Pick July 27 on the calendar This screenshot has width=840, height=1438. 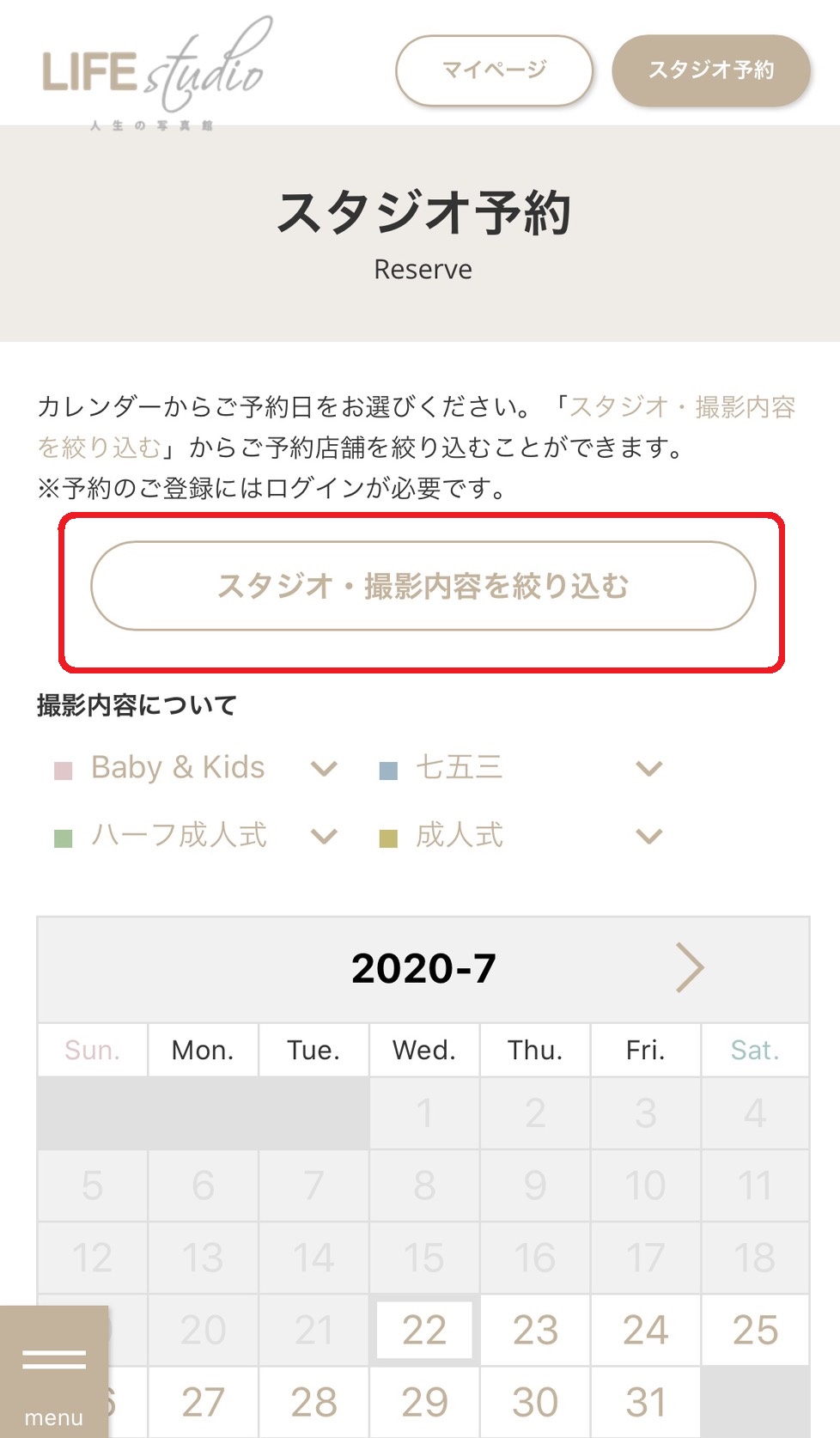click(x=203, y=1402)
